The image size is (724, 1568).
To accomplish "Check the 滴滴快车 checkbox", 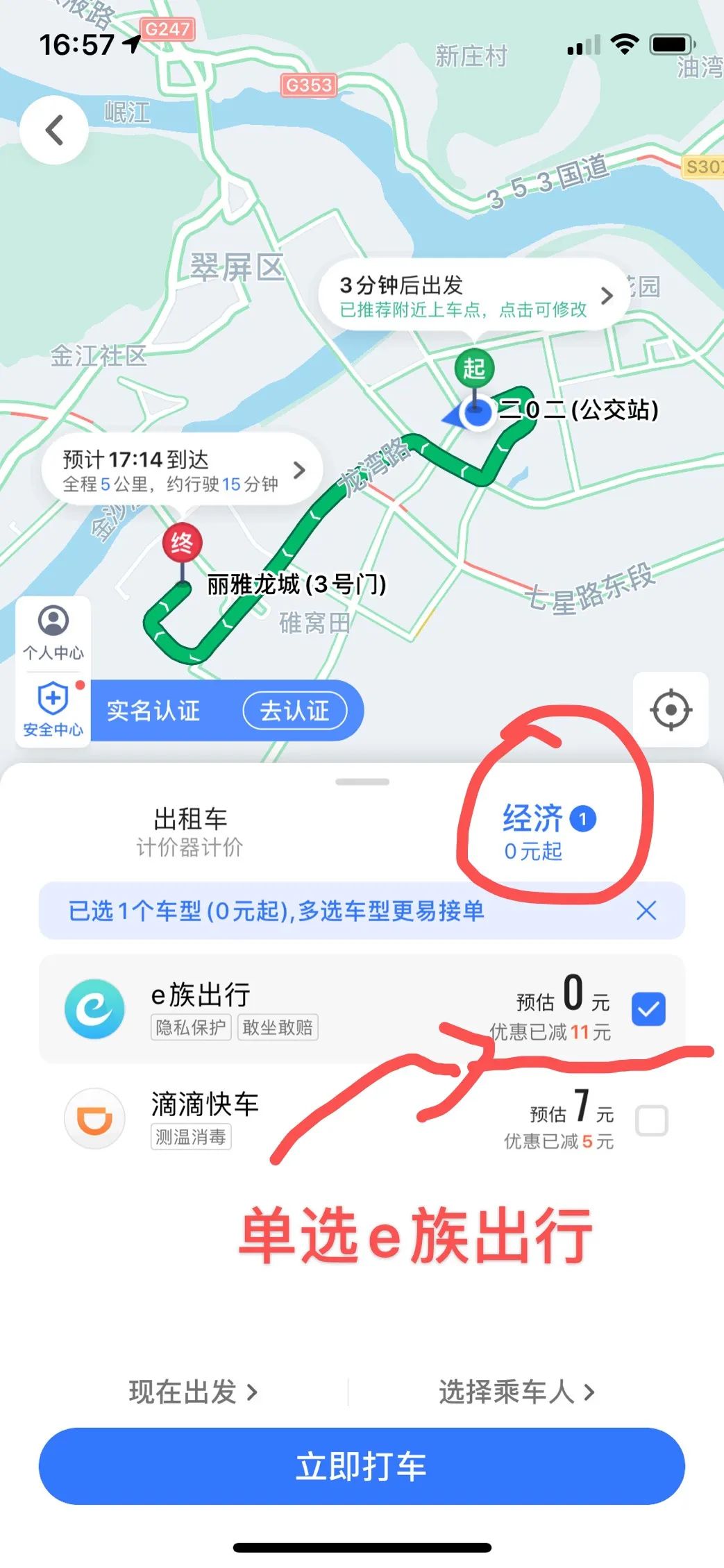I will pos(651,1120).
